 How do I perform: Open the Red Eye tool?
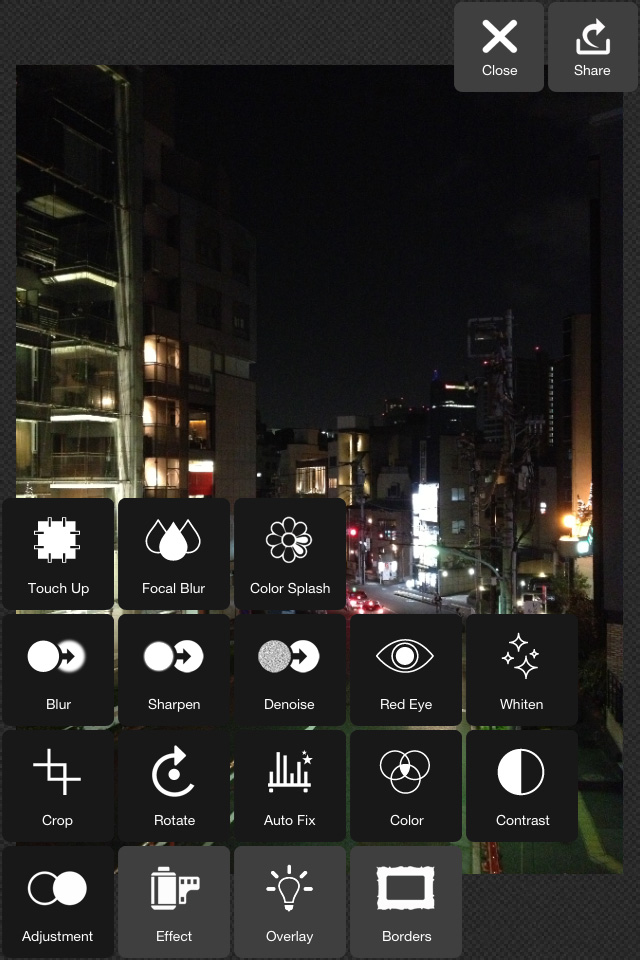coord(406,670)
